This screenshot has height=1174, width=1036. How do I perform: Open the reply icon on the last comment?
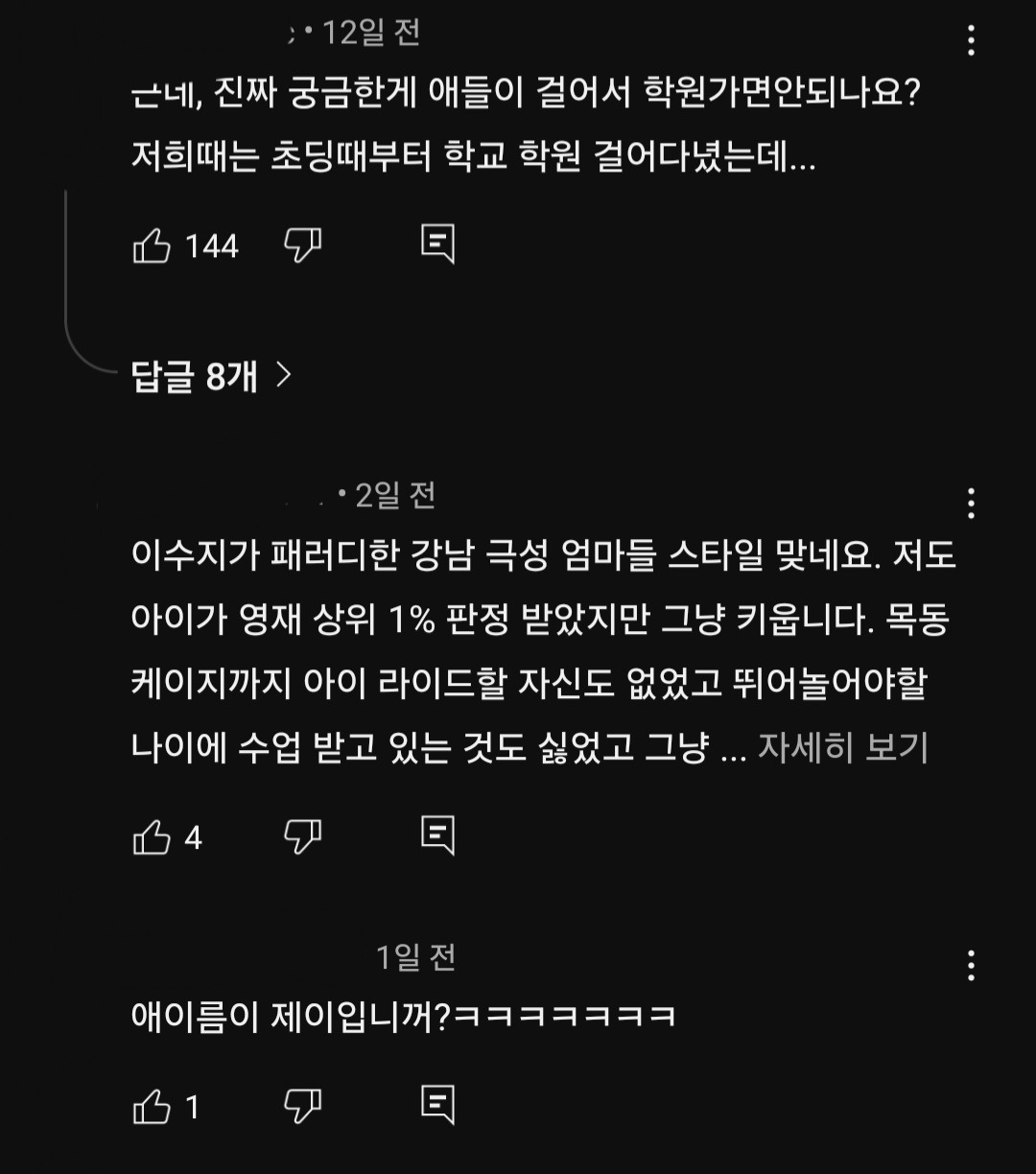[x=436, y=1105]
